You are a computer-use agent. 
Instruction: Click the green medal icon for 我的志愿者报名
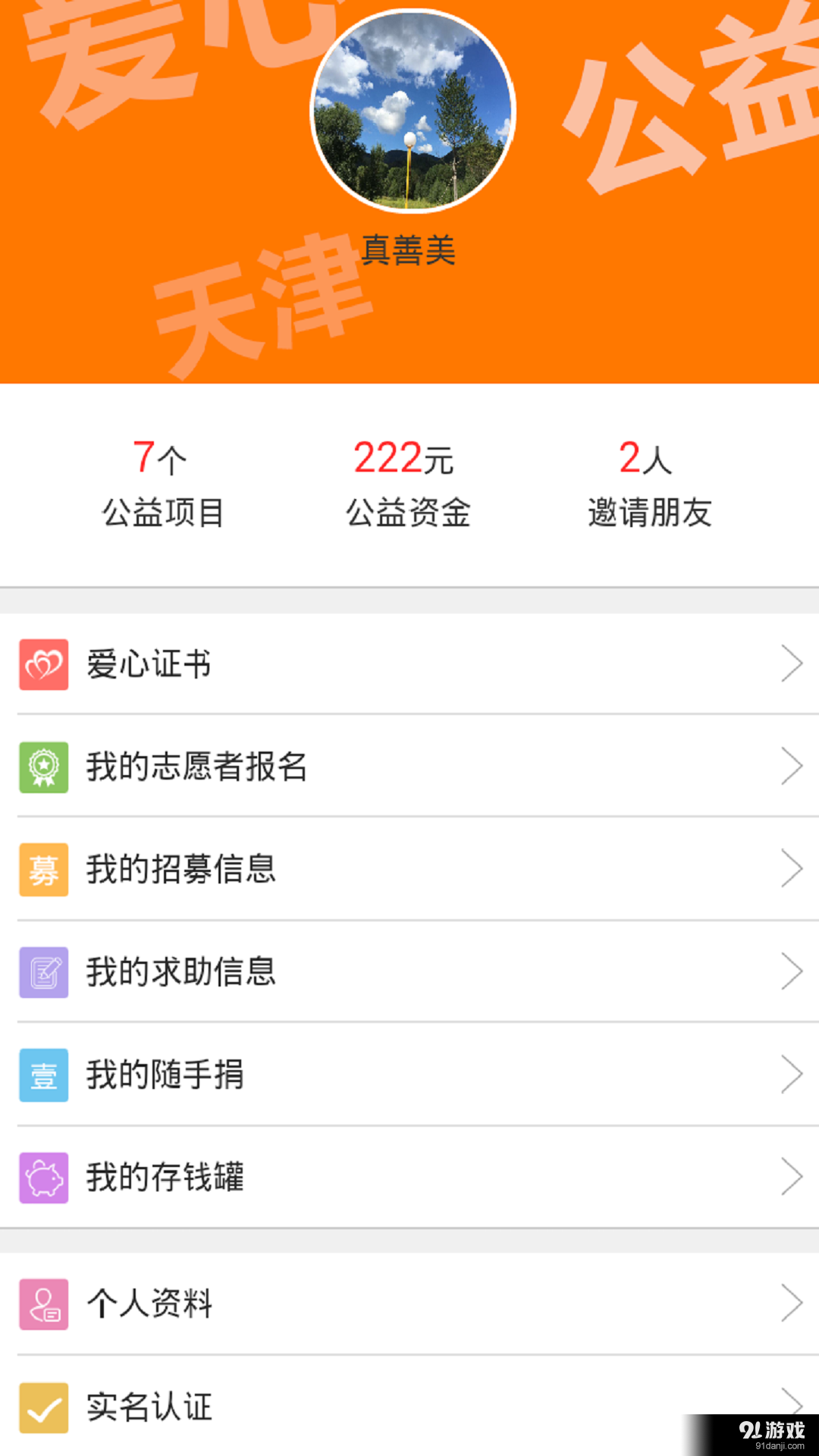(43, 767)
